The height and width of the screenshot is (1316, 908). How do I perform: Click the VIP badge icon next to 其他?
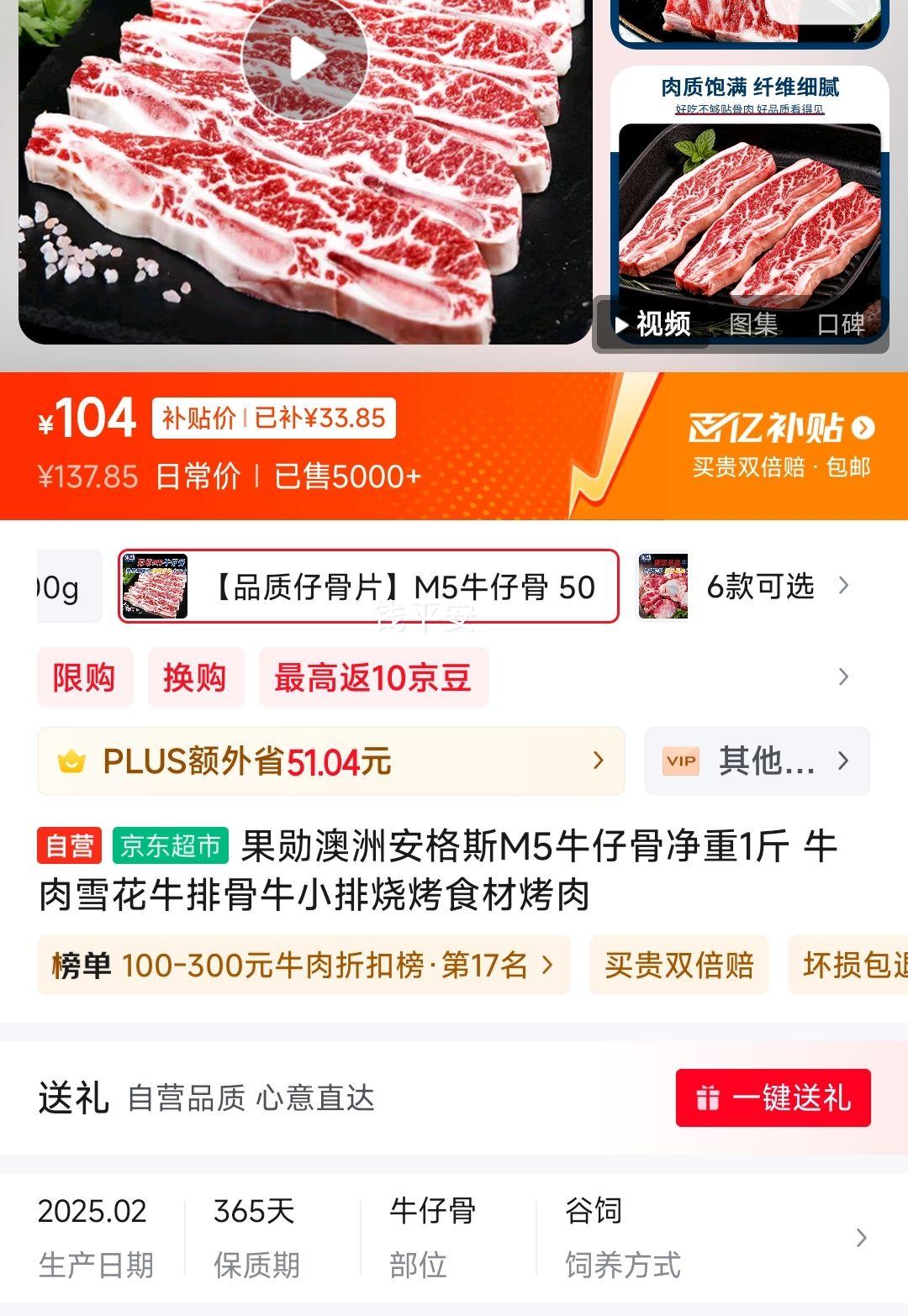(x=683, y=761)
